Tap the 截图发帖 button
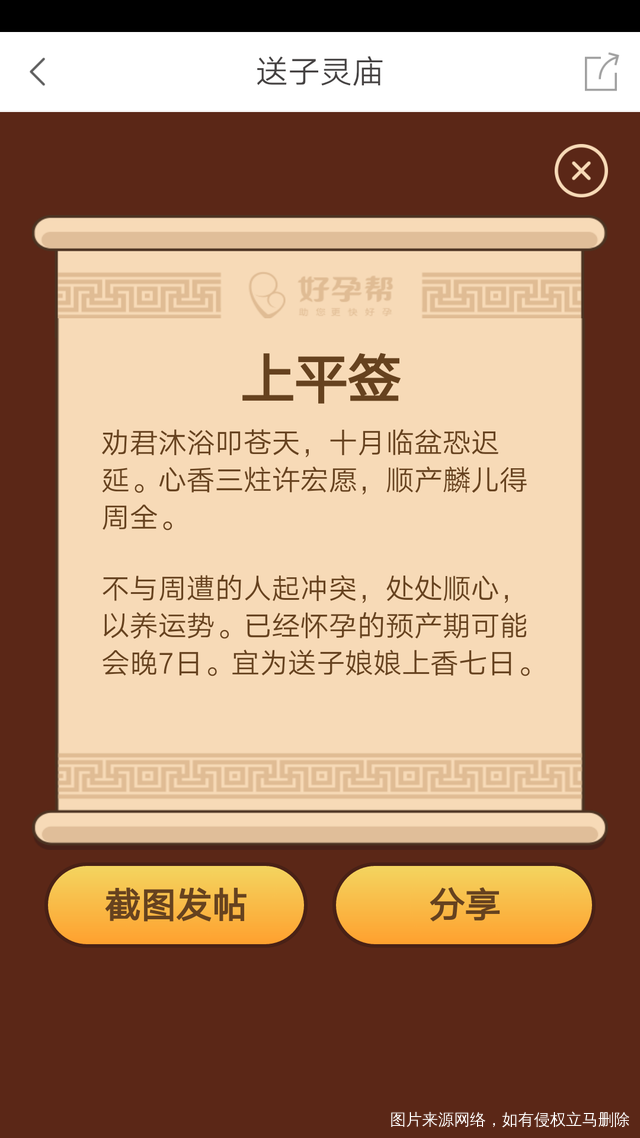The image size is (640, 1138). (x=176, y=905)
